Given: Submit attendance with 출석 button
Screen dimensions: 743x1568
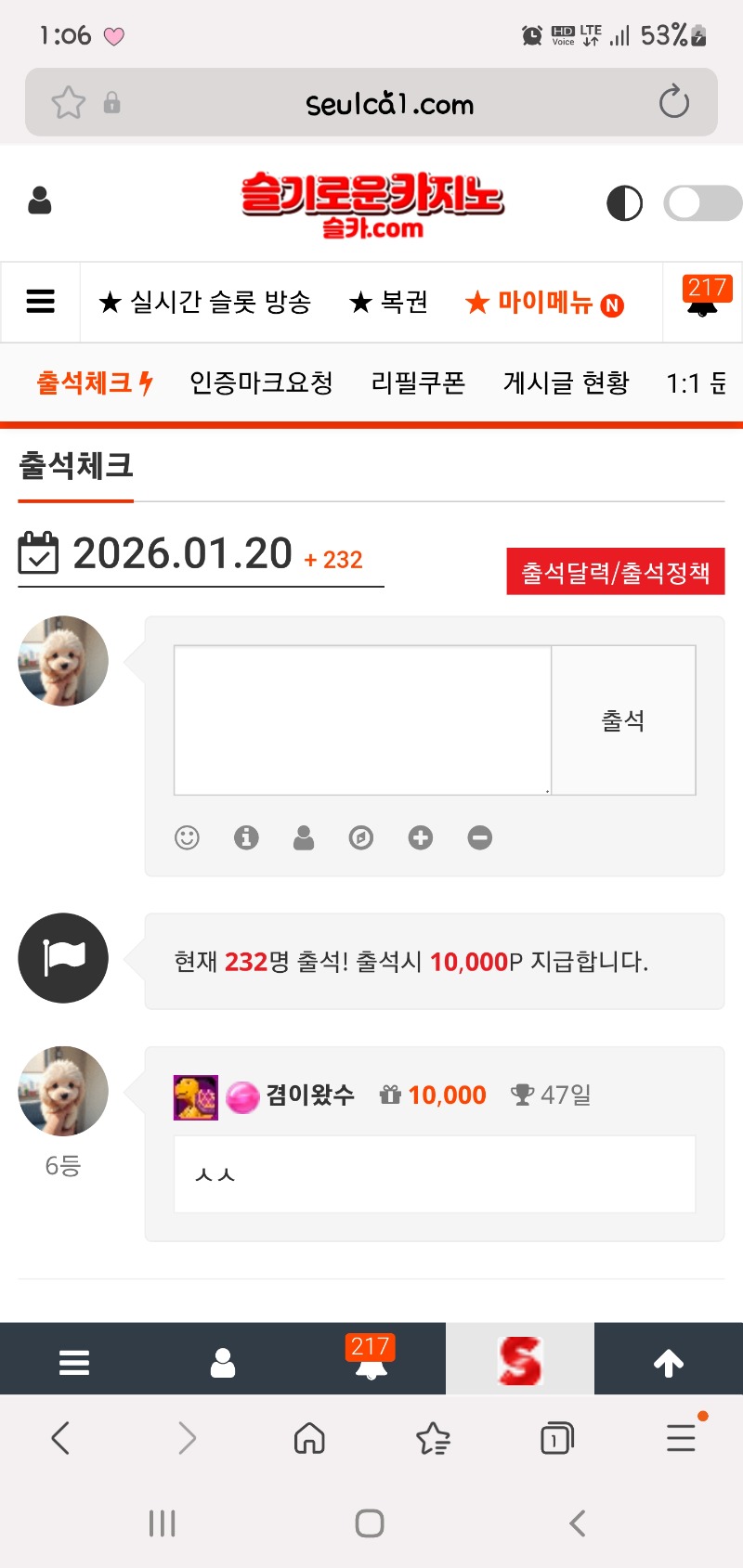Looking at the screenshot, I should pos(623,720).
